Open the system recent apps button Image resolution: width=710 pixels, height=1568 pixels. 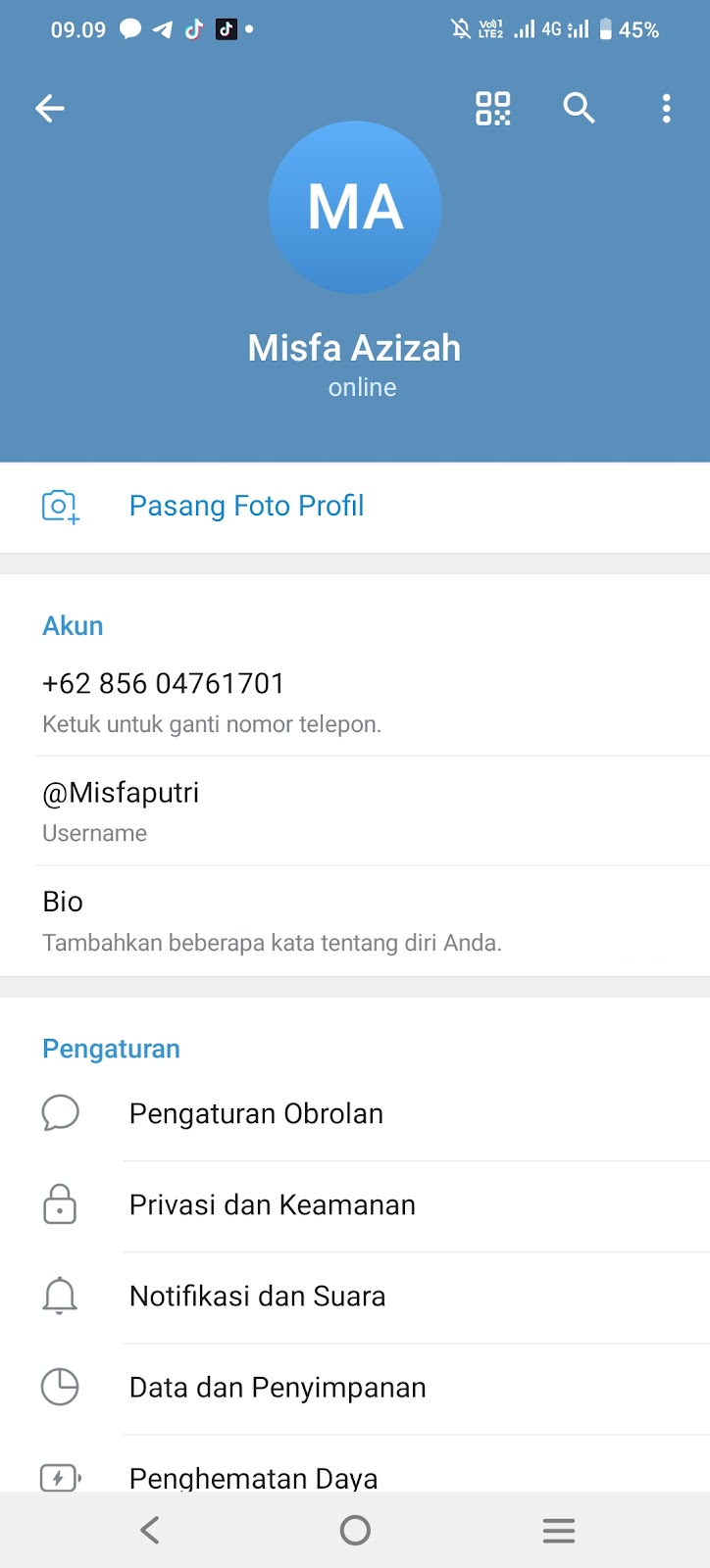click(x=558, y=1531)
